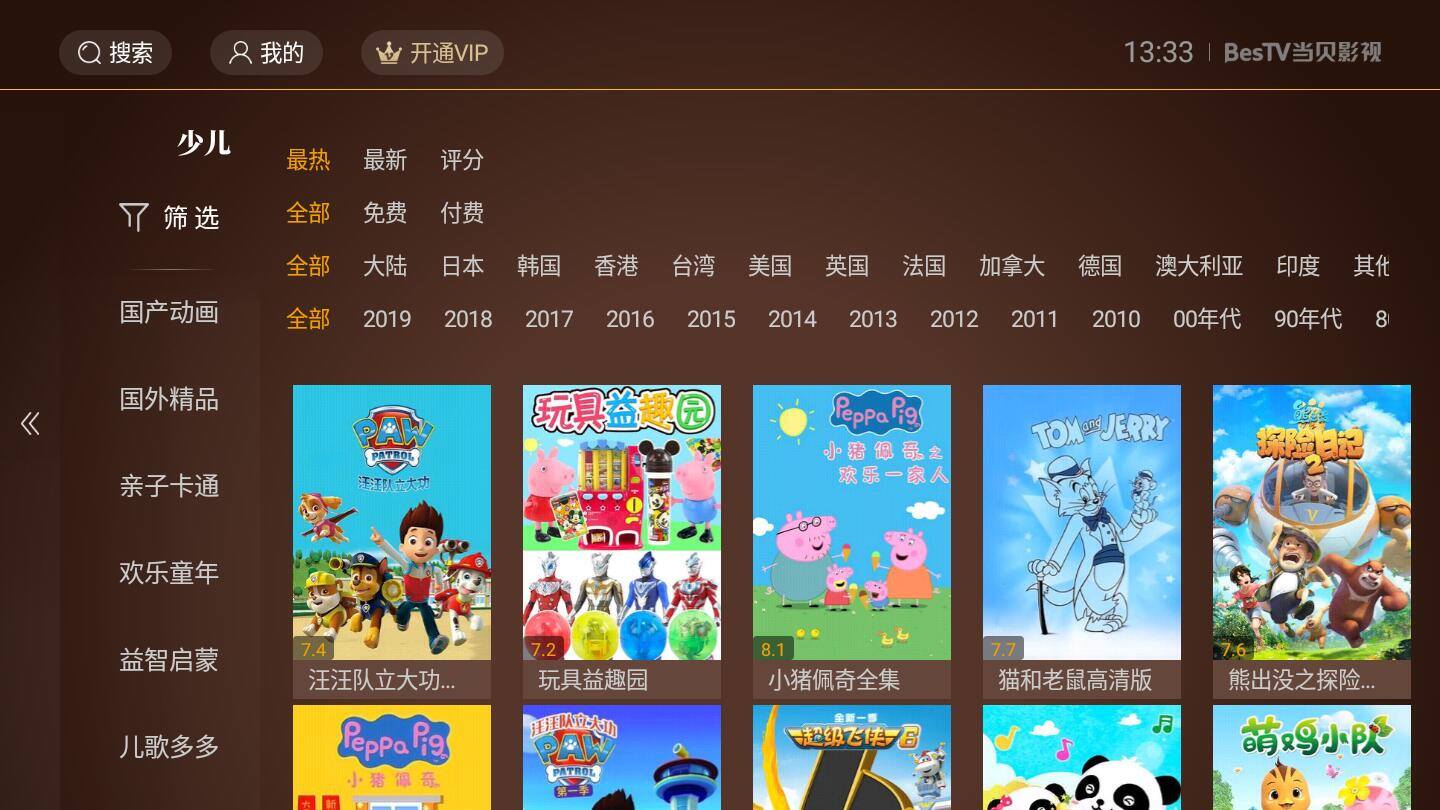Viewport: 1440px width, 810px height.
Task: Filter by region 美国
Action: click(x=769, y=266)
